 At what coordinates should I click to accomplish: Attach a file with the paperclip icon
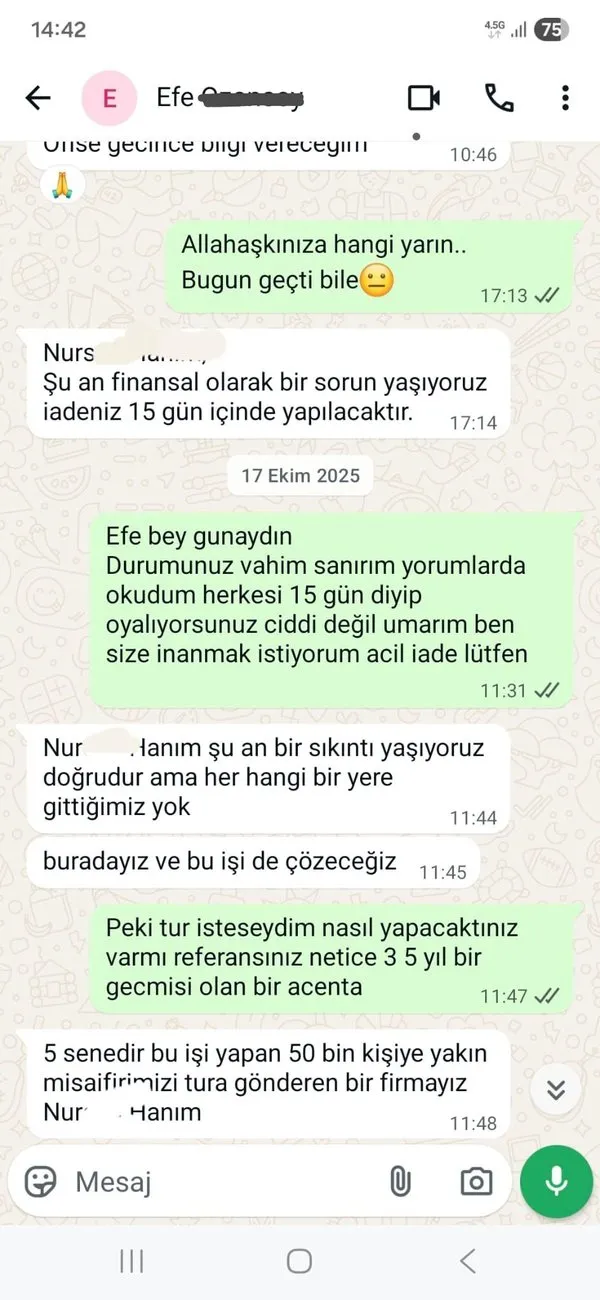(x=400, y=1181)
